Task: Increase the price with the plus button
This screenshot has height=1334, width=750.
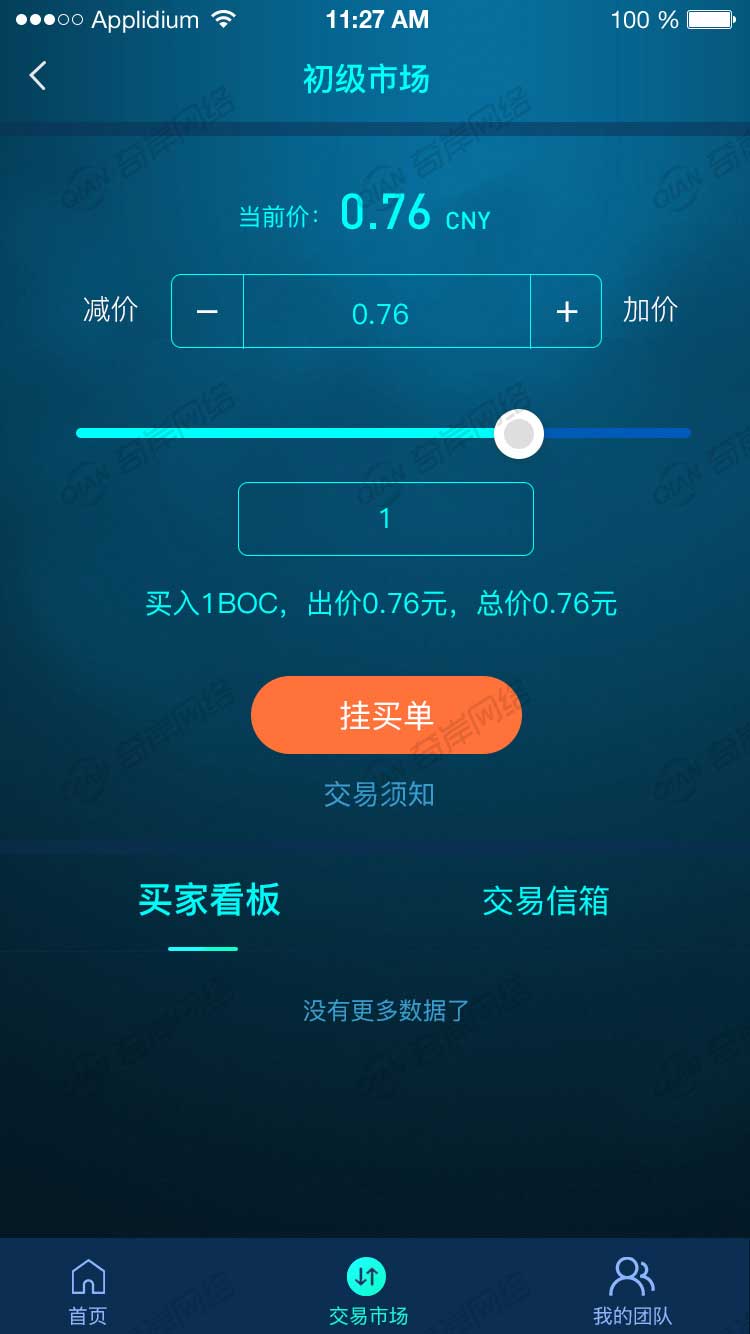Action: 566,312
